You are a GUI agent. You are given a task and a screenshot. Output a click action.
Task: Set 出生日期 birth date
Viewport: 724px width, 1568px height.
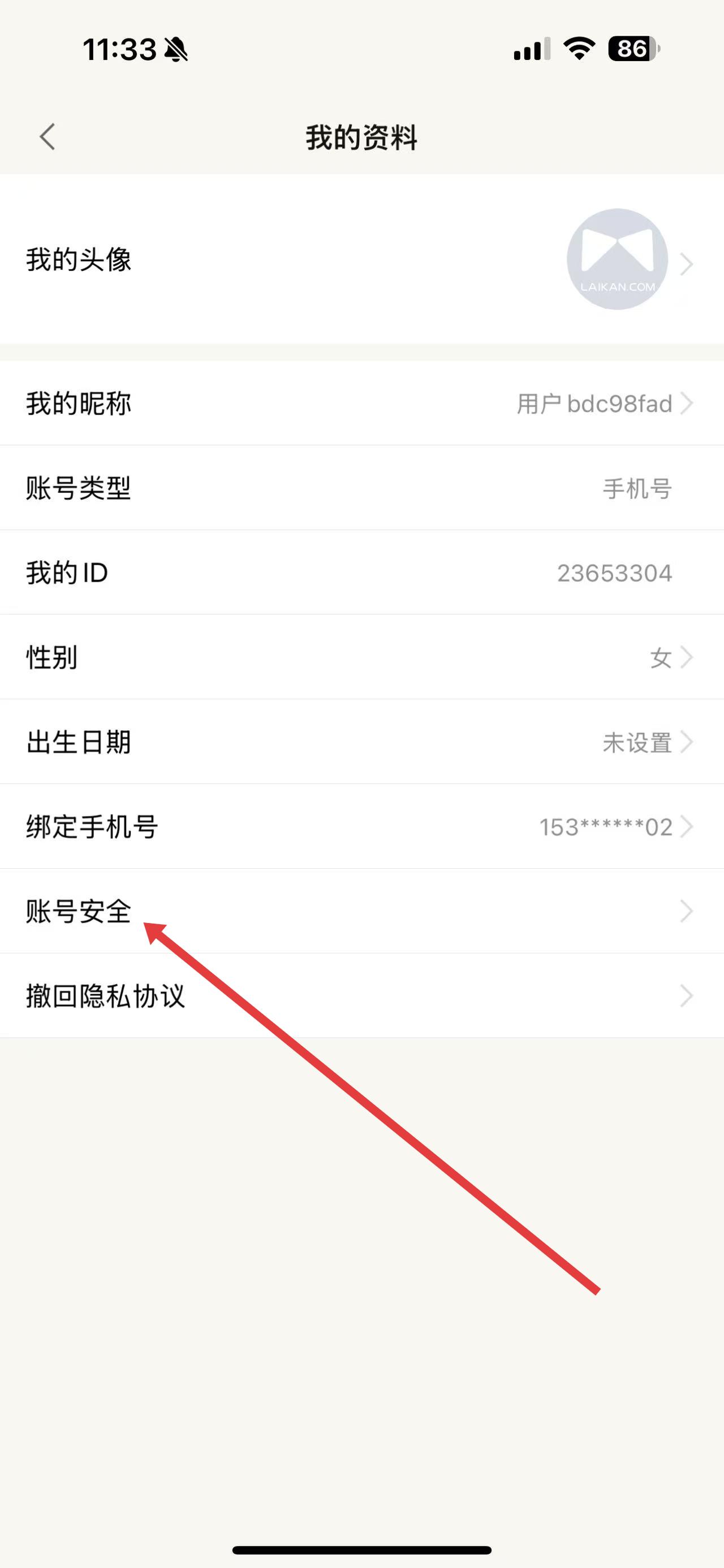click(361, 742)
